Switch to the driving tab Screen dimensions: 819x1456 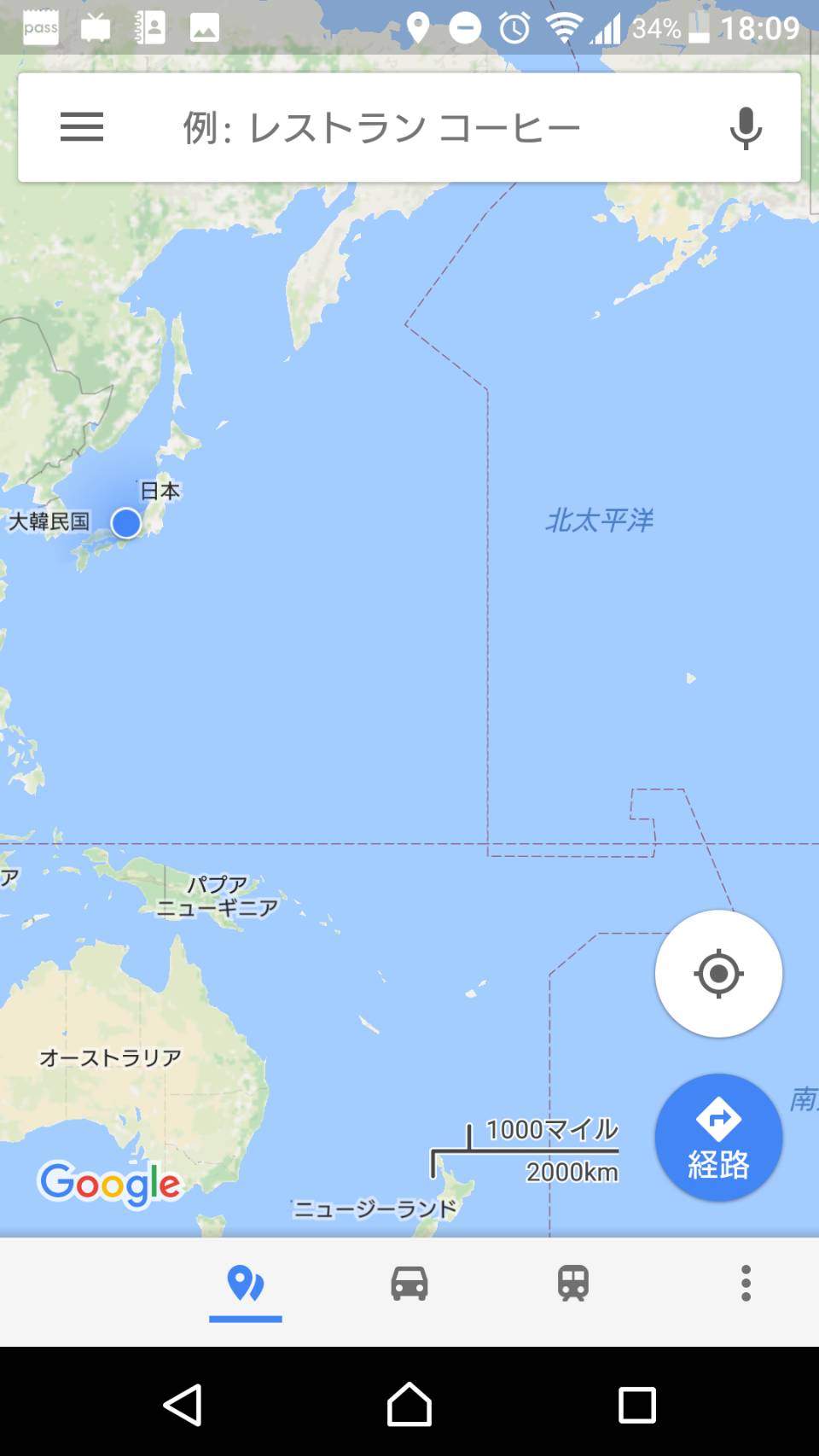[409, 1283]
